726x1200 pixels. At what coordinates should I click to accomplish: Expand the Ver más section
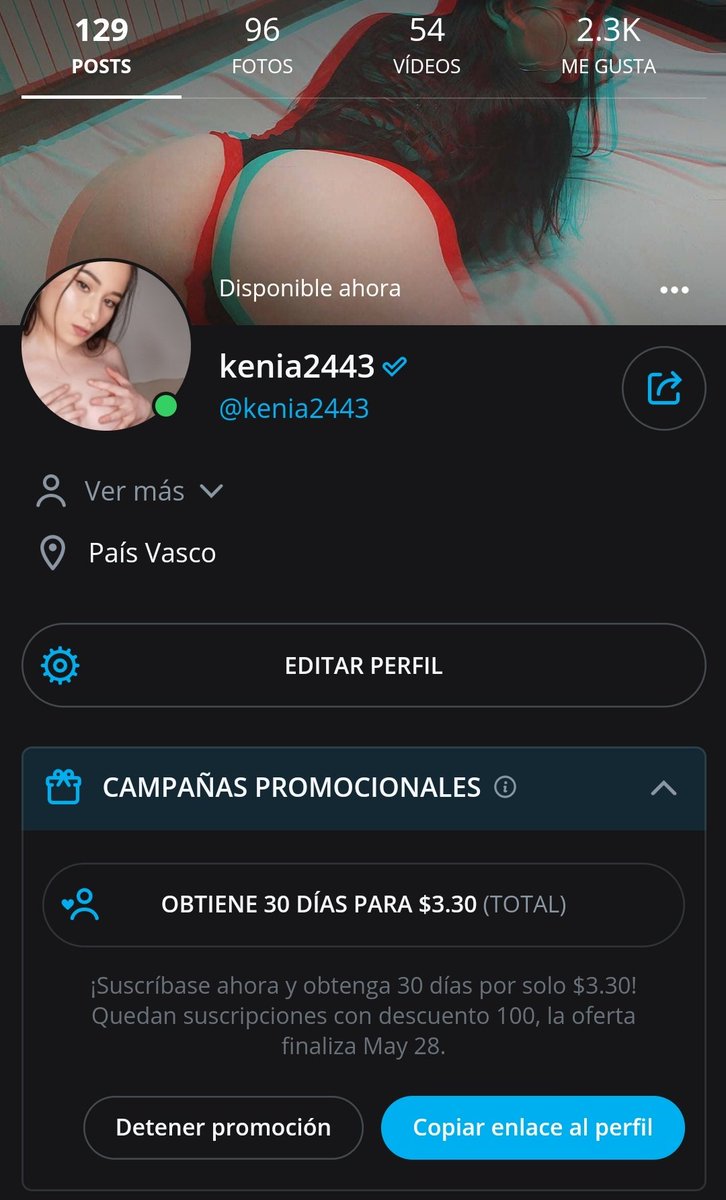coord(150,491)
